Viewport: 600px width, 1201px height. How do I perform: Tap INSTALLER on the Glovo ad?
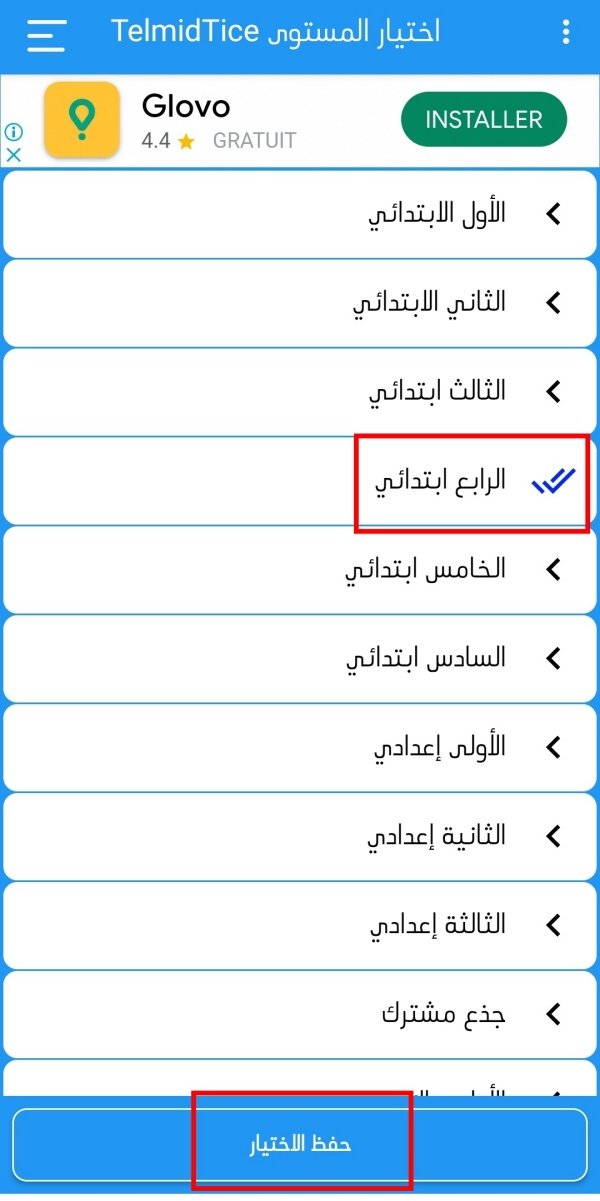(x=484, y=120)
